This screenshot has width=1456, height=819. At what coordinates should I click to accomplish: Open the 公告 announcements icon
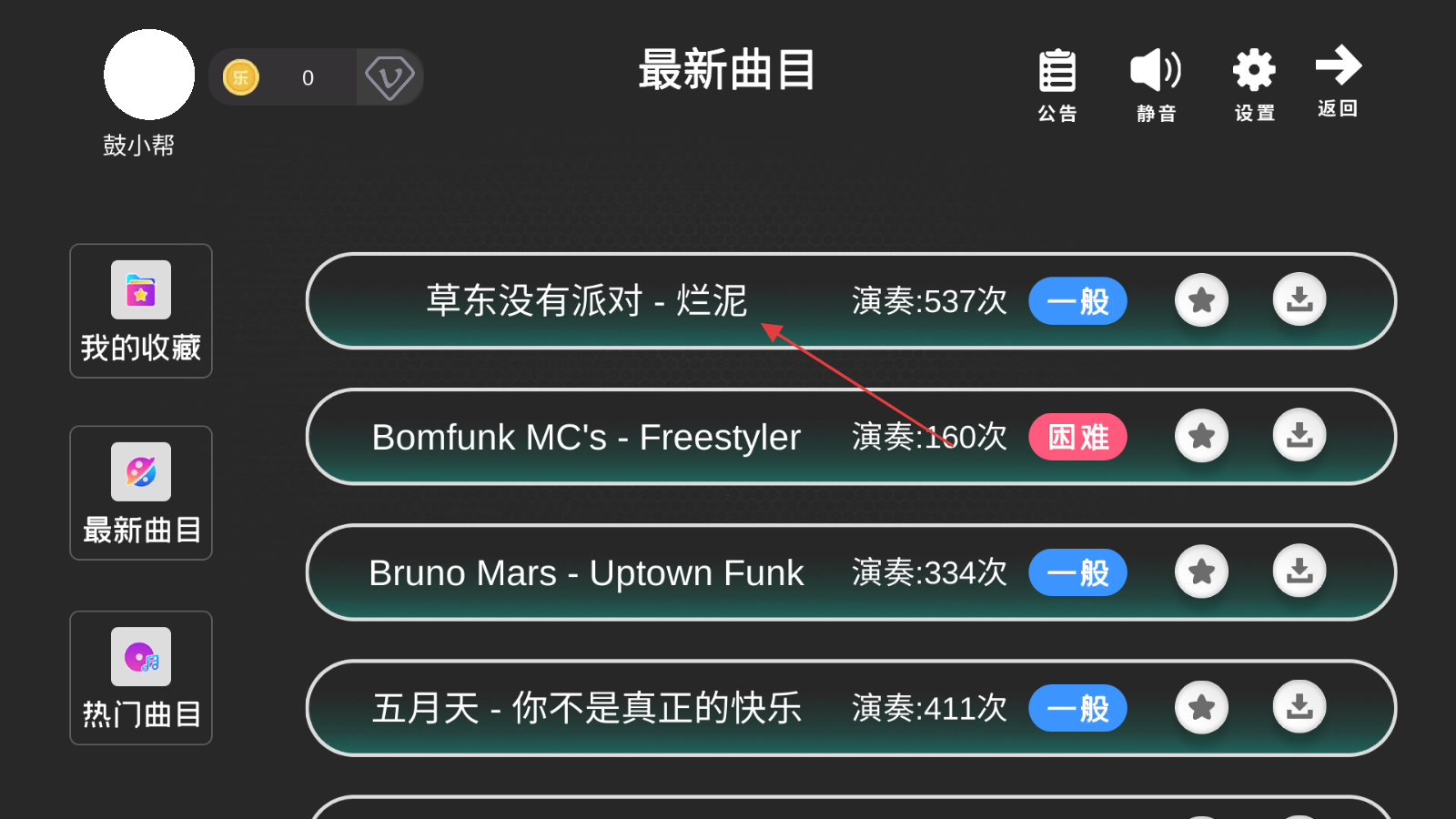1057,84
